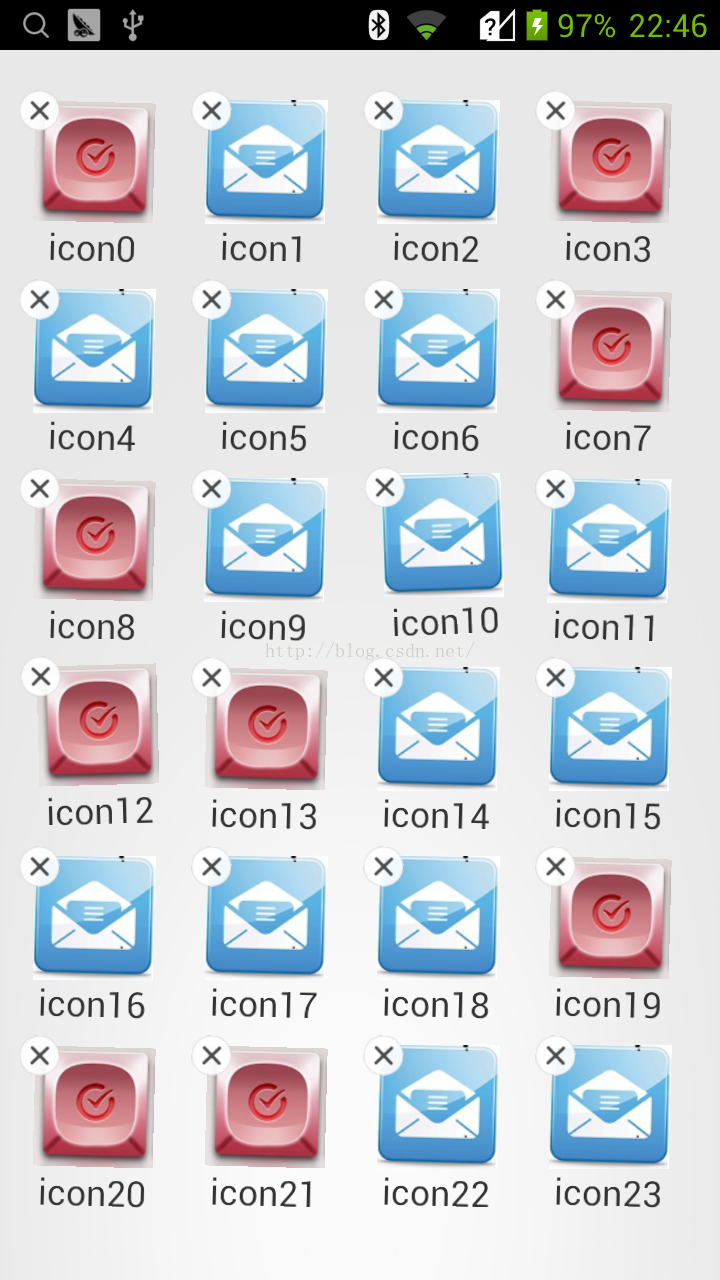Delete icon13 using the X badge

212,677
